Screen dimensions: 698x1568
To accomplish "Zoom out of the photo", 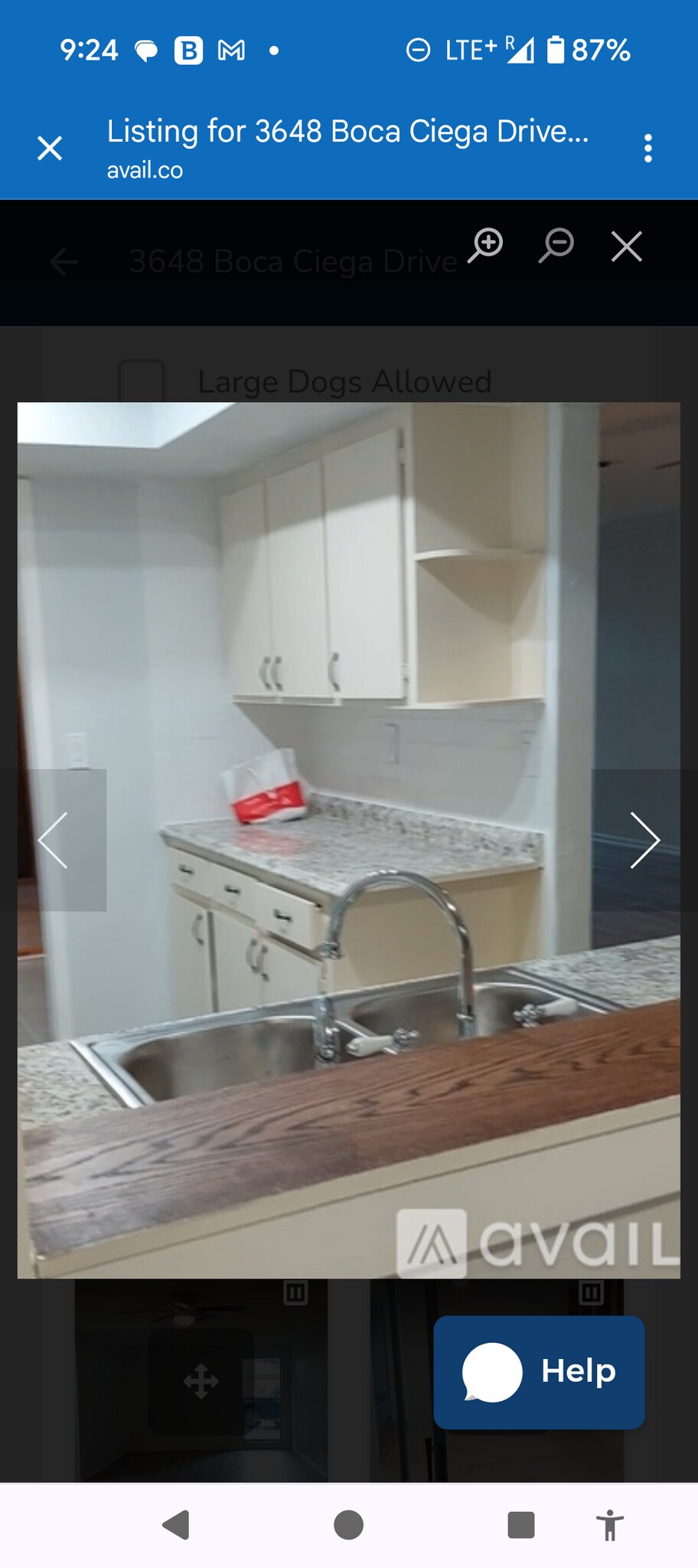I will click(x=556, y=245).
